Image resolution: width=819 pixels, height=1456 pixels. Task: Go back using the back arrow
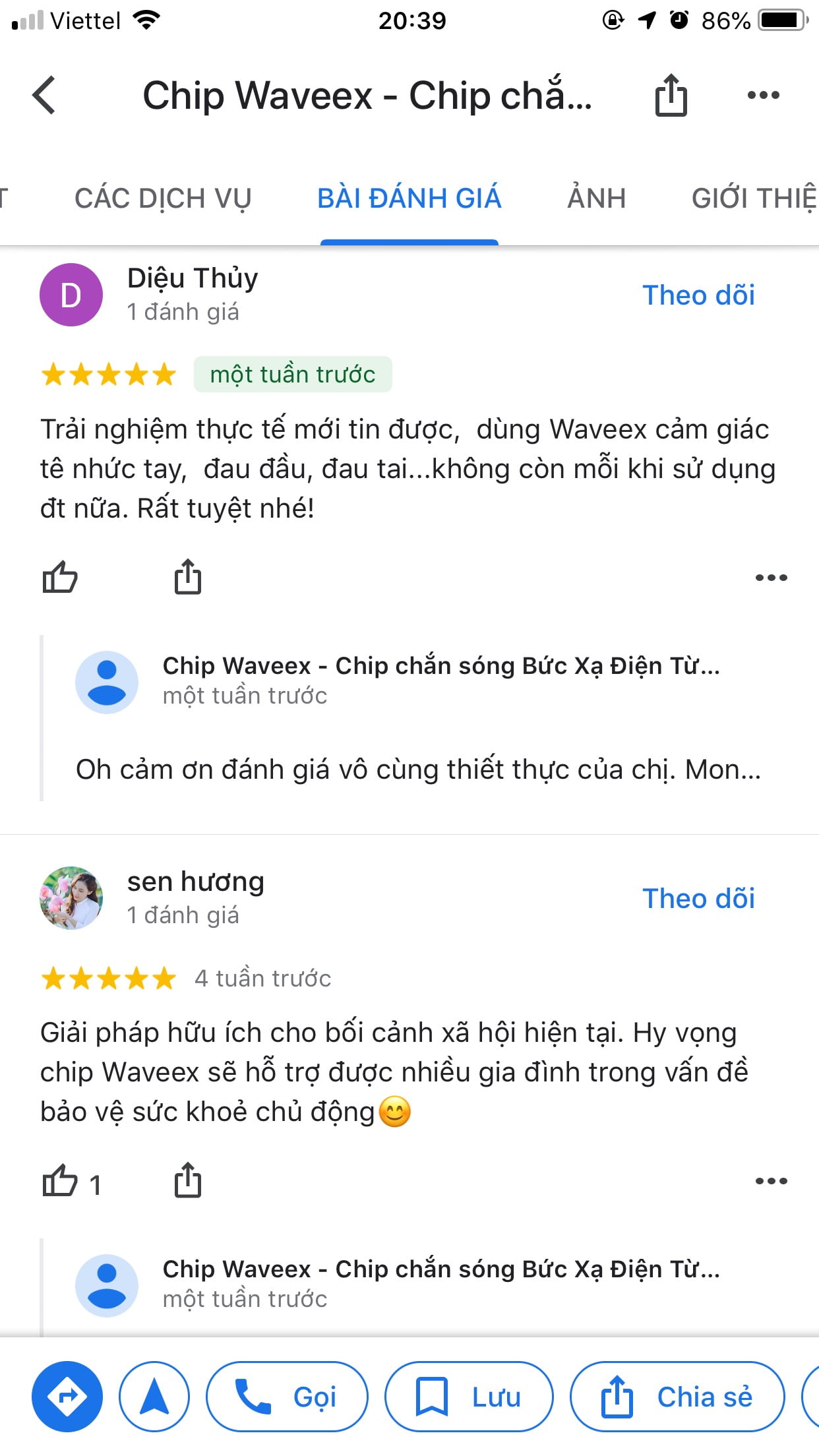click(44, 96)
